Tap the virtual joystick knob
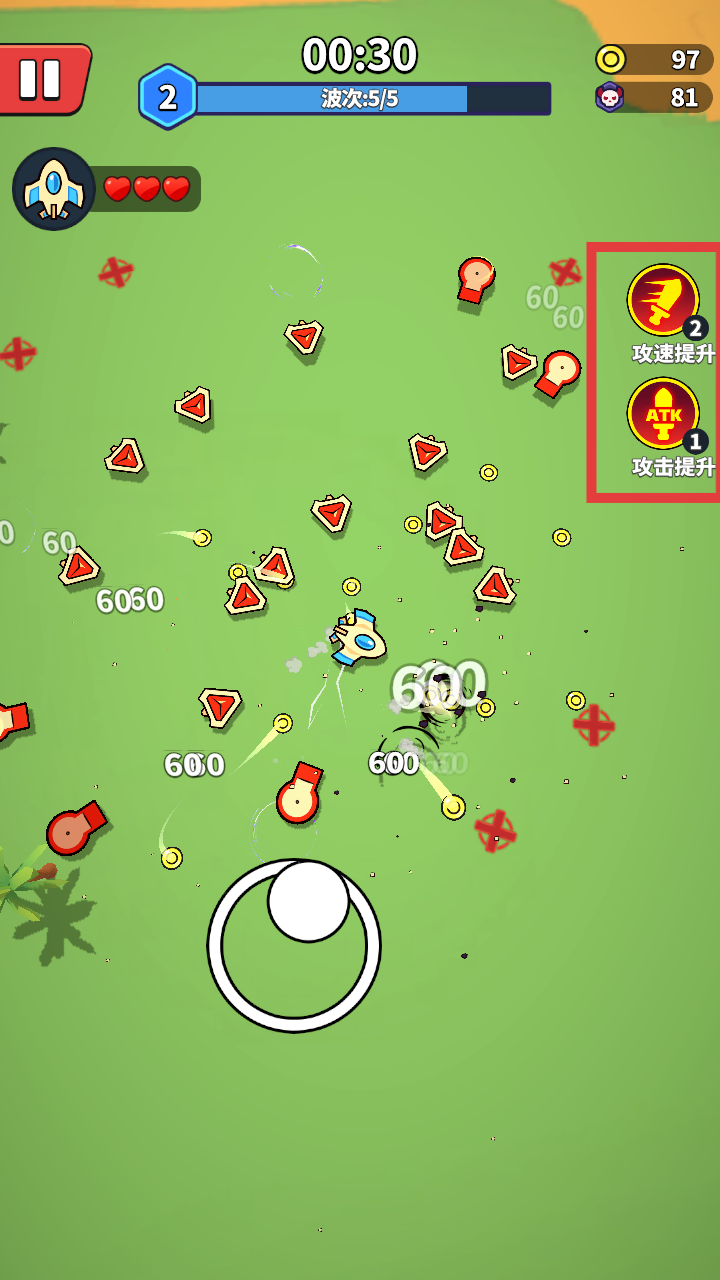 tap(308, 901)
